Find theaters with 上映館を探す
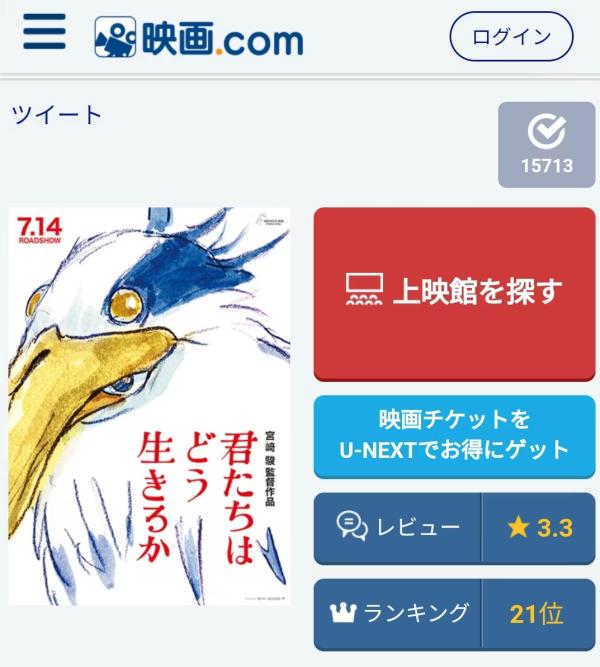 (x=454, y=293)
